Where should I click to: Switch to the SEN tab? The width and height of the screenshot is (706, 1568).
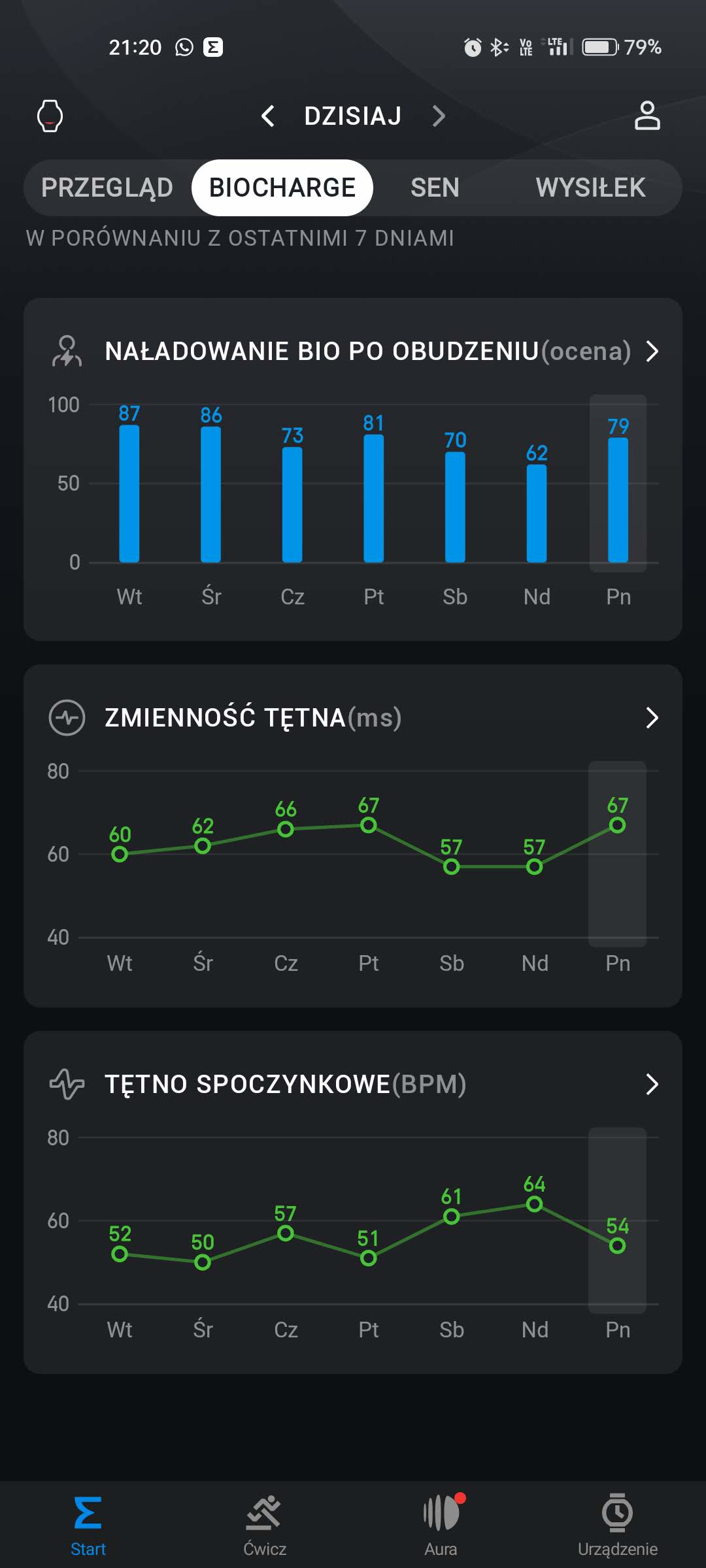435,188
